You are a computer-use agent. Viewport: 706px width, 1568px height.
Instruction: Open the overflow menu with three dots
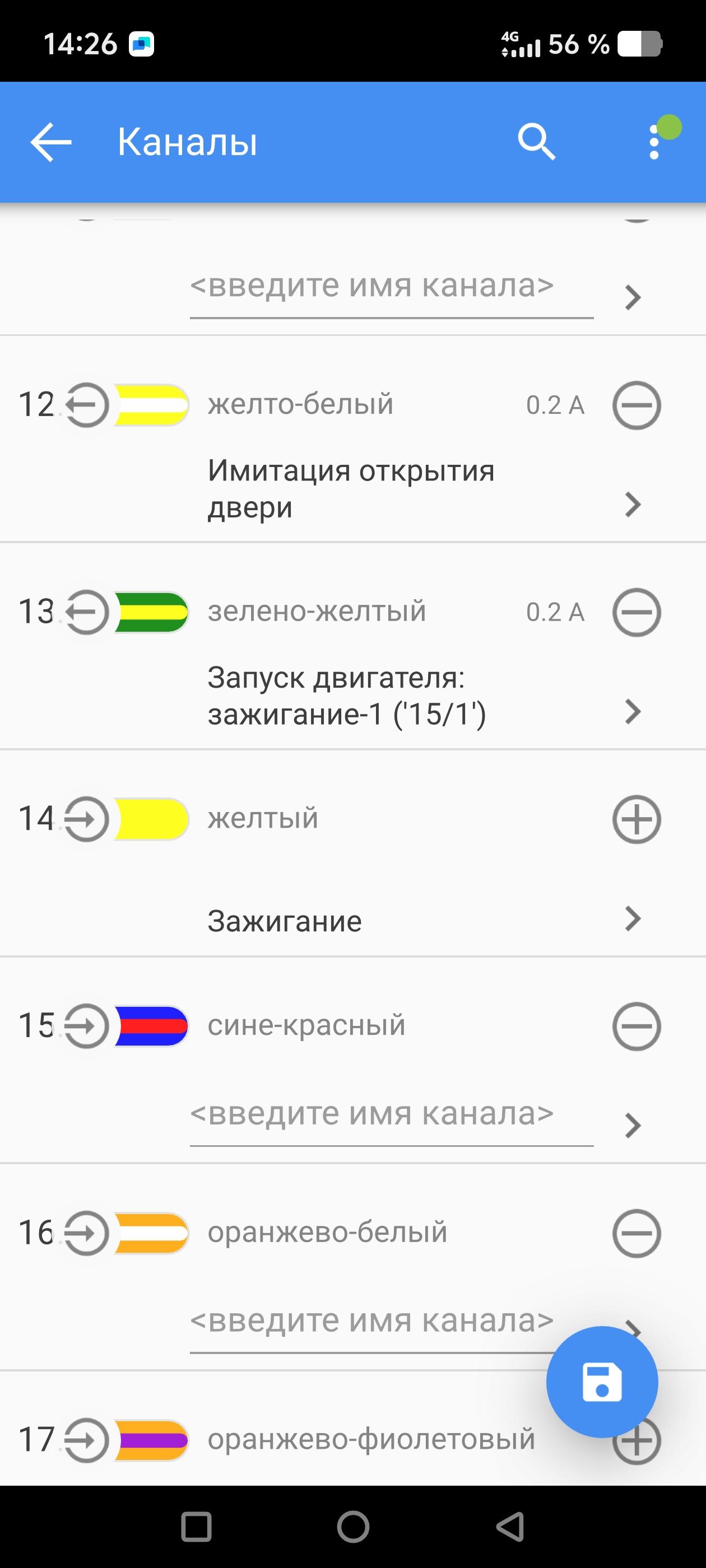click(654, 142)
